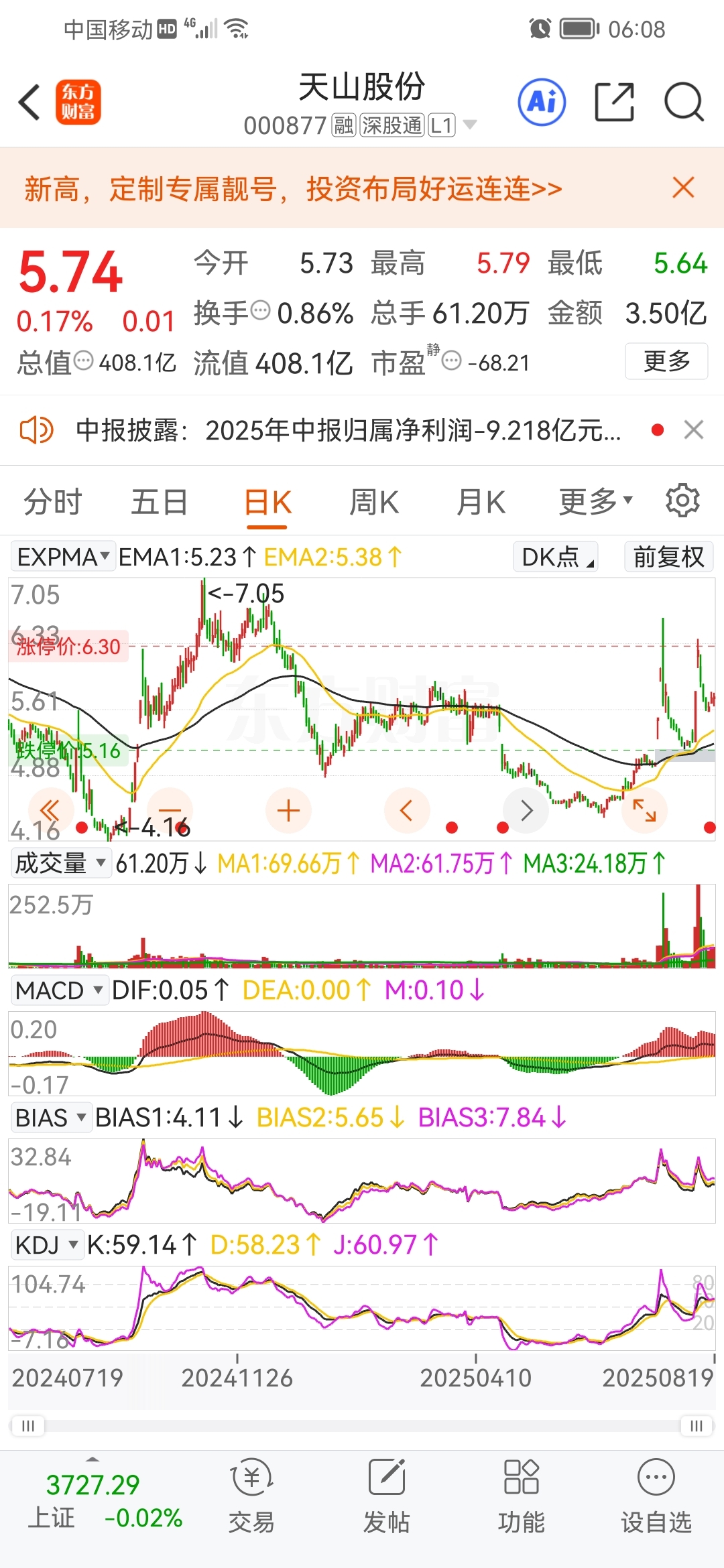Viewport: 724px width, 1568px height.
Task: Open the Ai assistant icon
Action: pyautogui.click(x=542, y=103)
